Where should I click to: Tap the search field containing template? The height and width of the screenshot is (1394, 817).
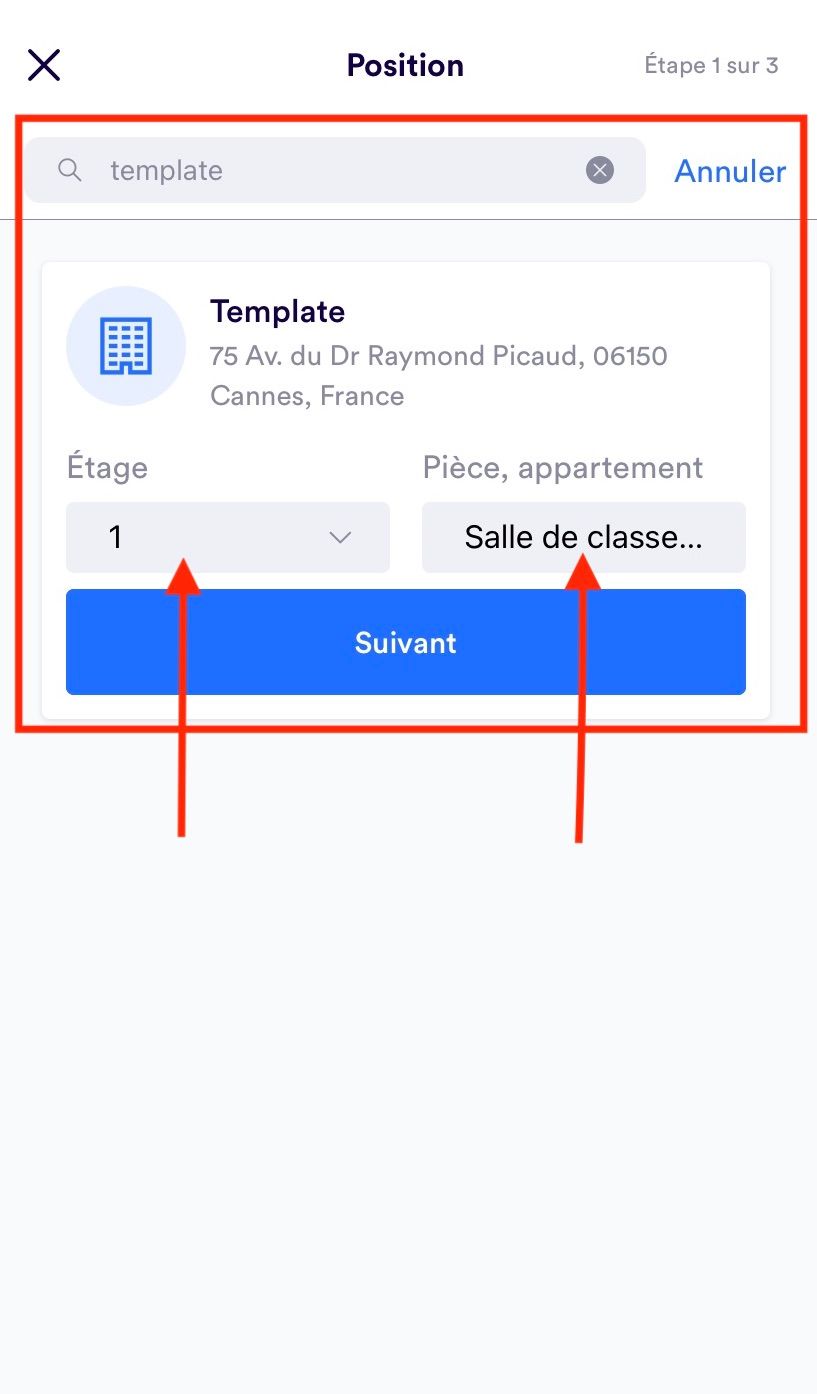point(330,171)
